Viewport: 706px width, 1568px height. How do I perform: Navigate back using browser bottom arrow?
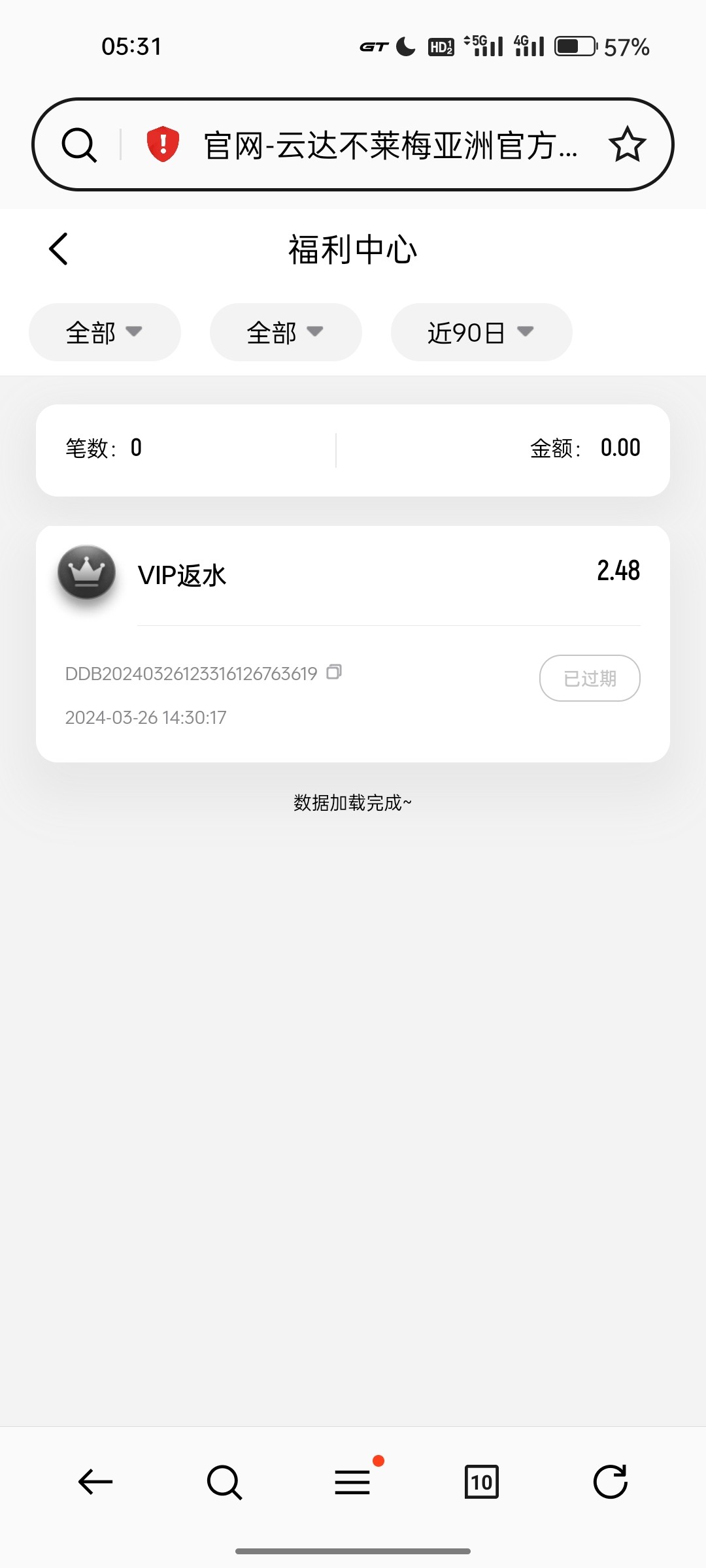[95, 1481]
